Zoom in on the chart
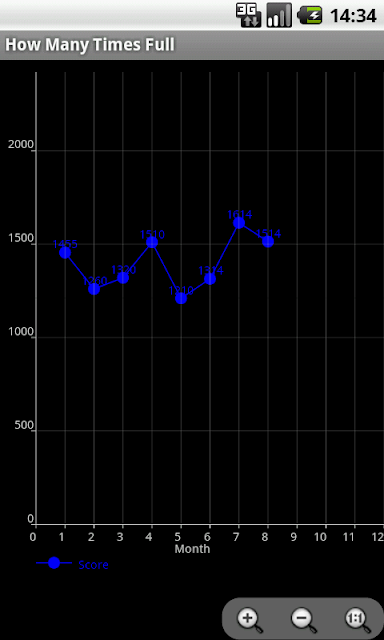 (x=250, y=620)
